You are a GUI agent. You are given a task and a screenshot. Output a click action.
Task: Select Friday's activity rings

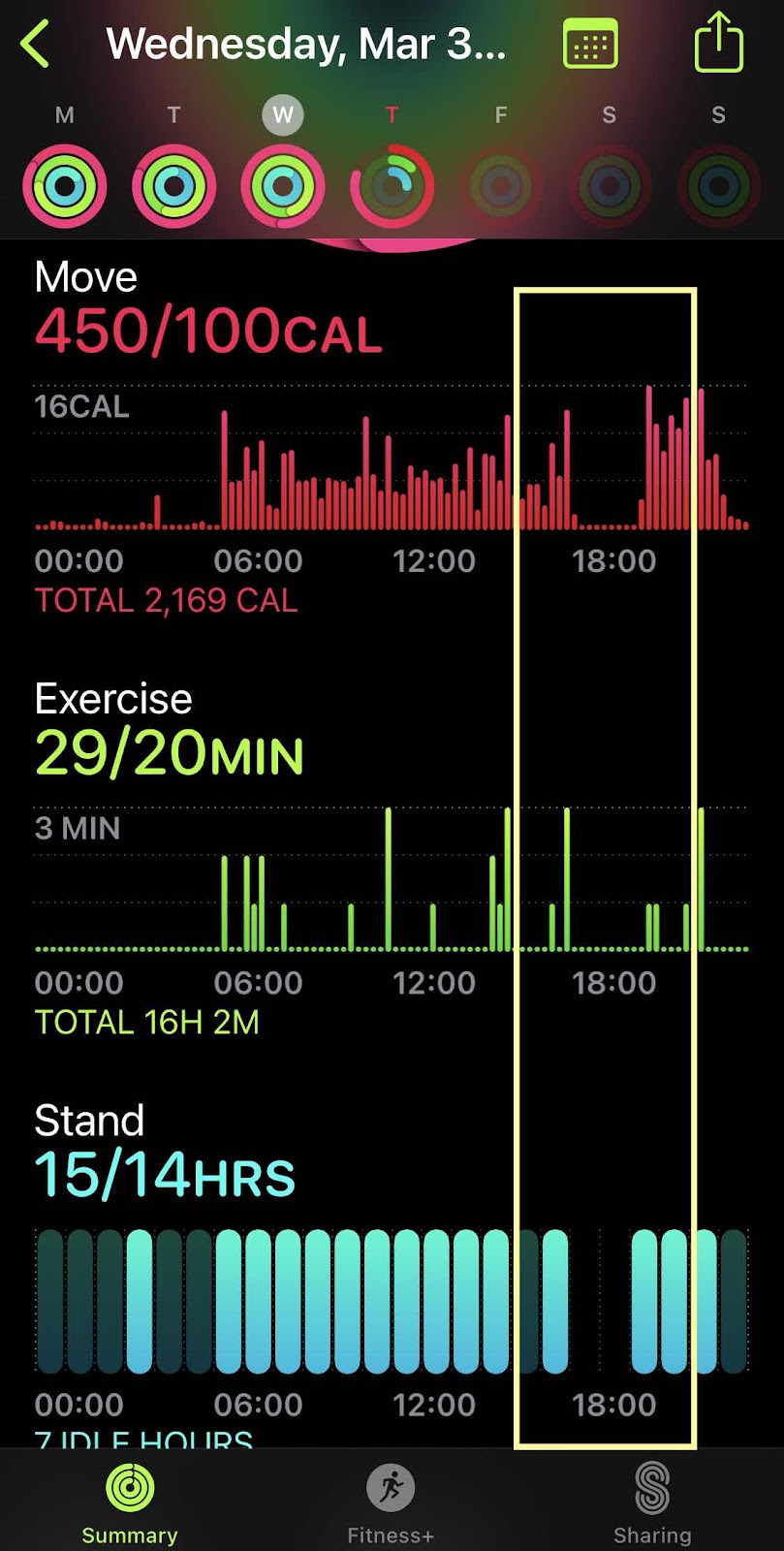tap(501, 186)
